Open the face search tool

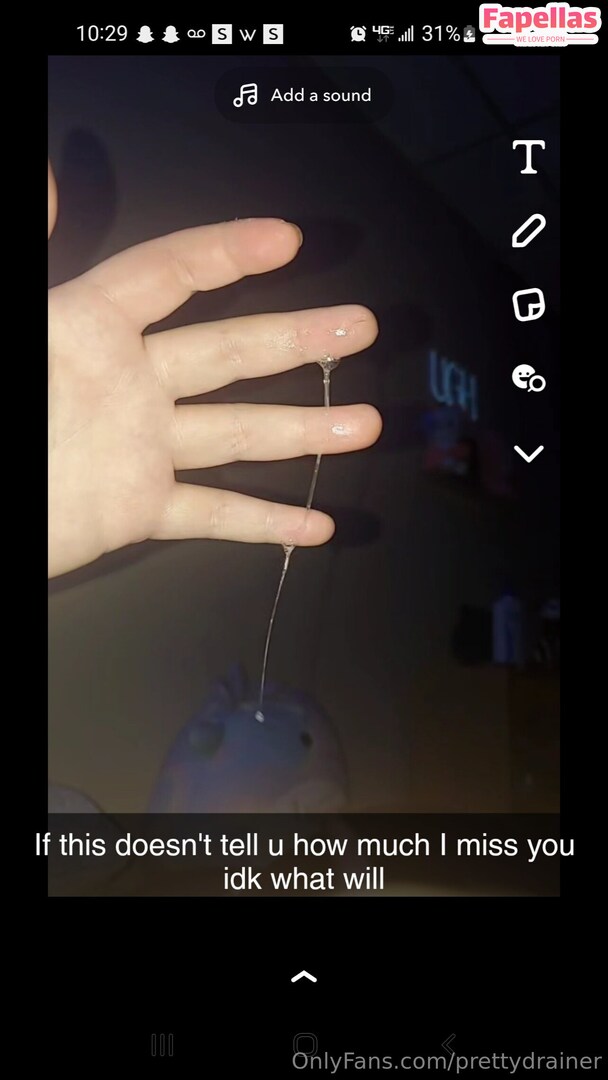(528, 378)
